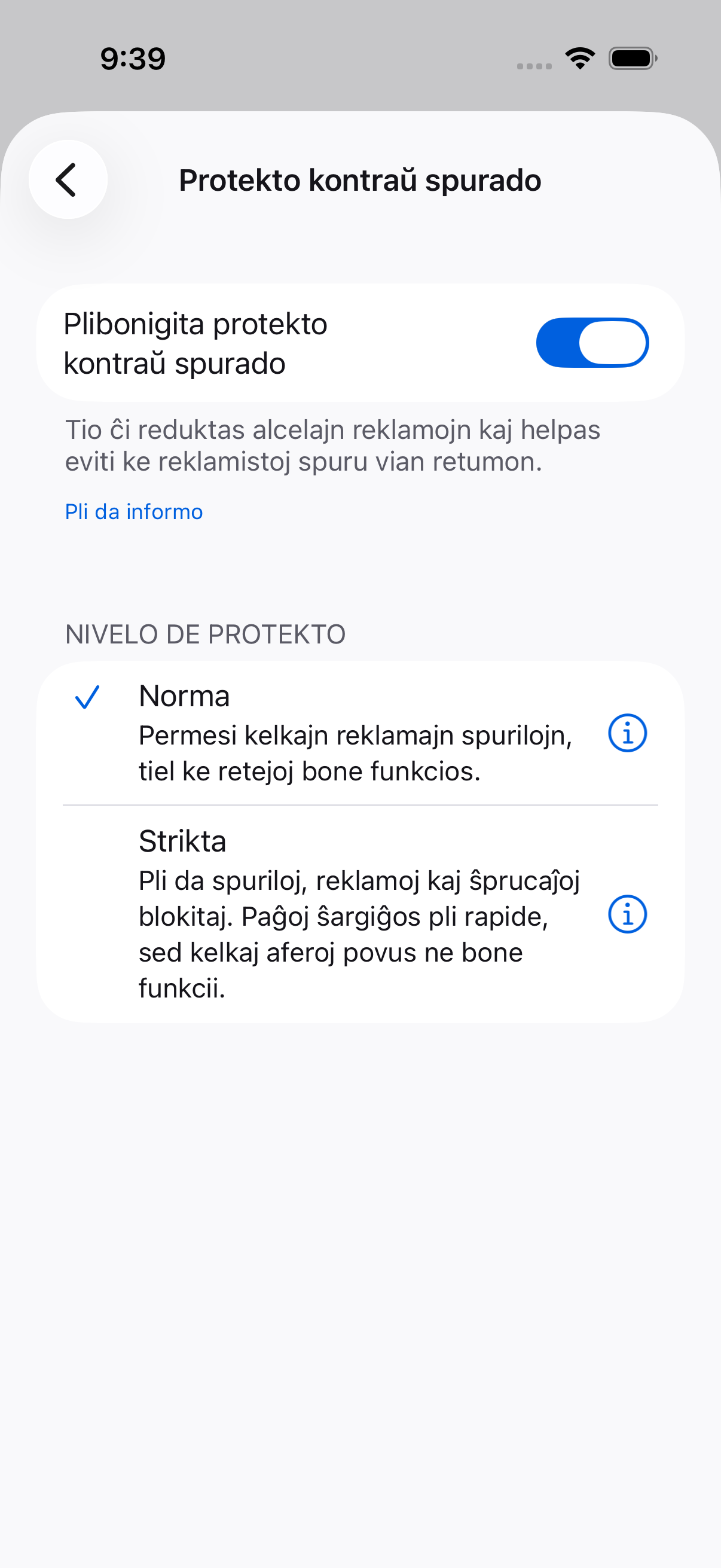
Task: Disable Plibonigita protekto kontraŭ spurado switch
Action: pyautogui.click(x=592, y=343)
